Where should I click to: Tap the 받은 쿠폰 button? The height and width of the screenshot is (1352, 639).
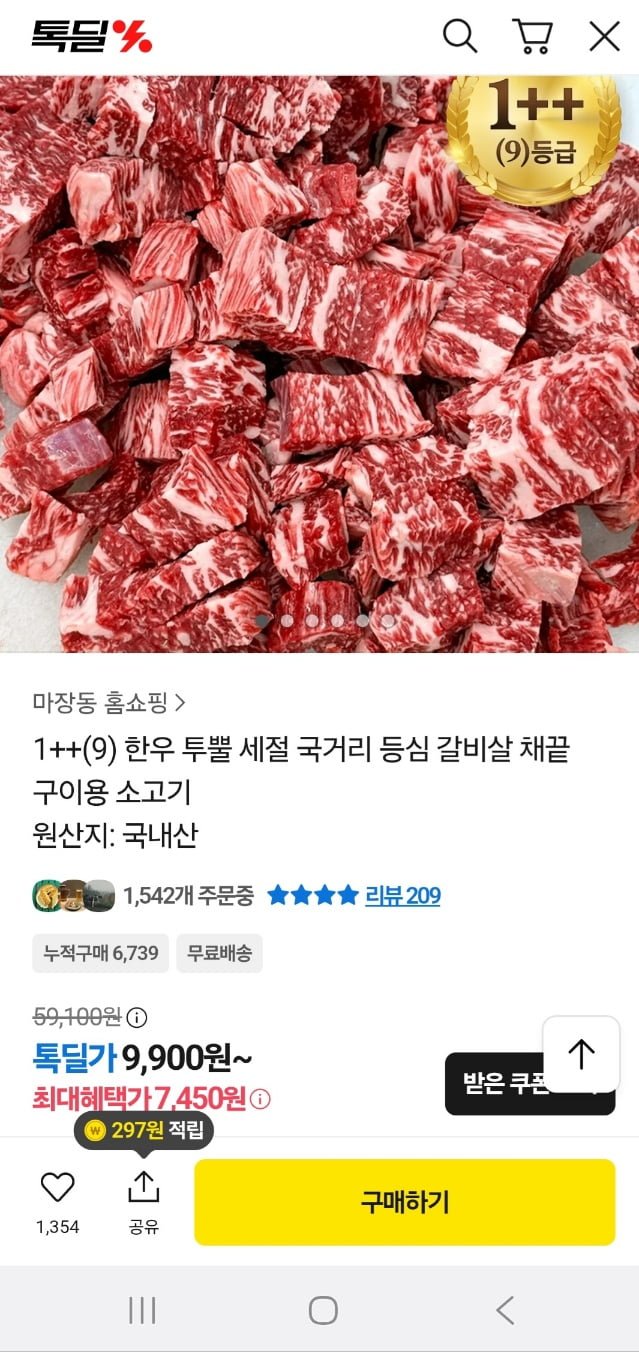(530, 1084)
